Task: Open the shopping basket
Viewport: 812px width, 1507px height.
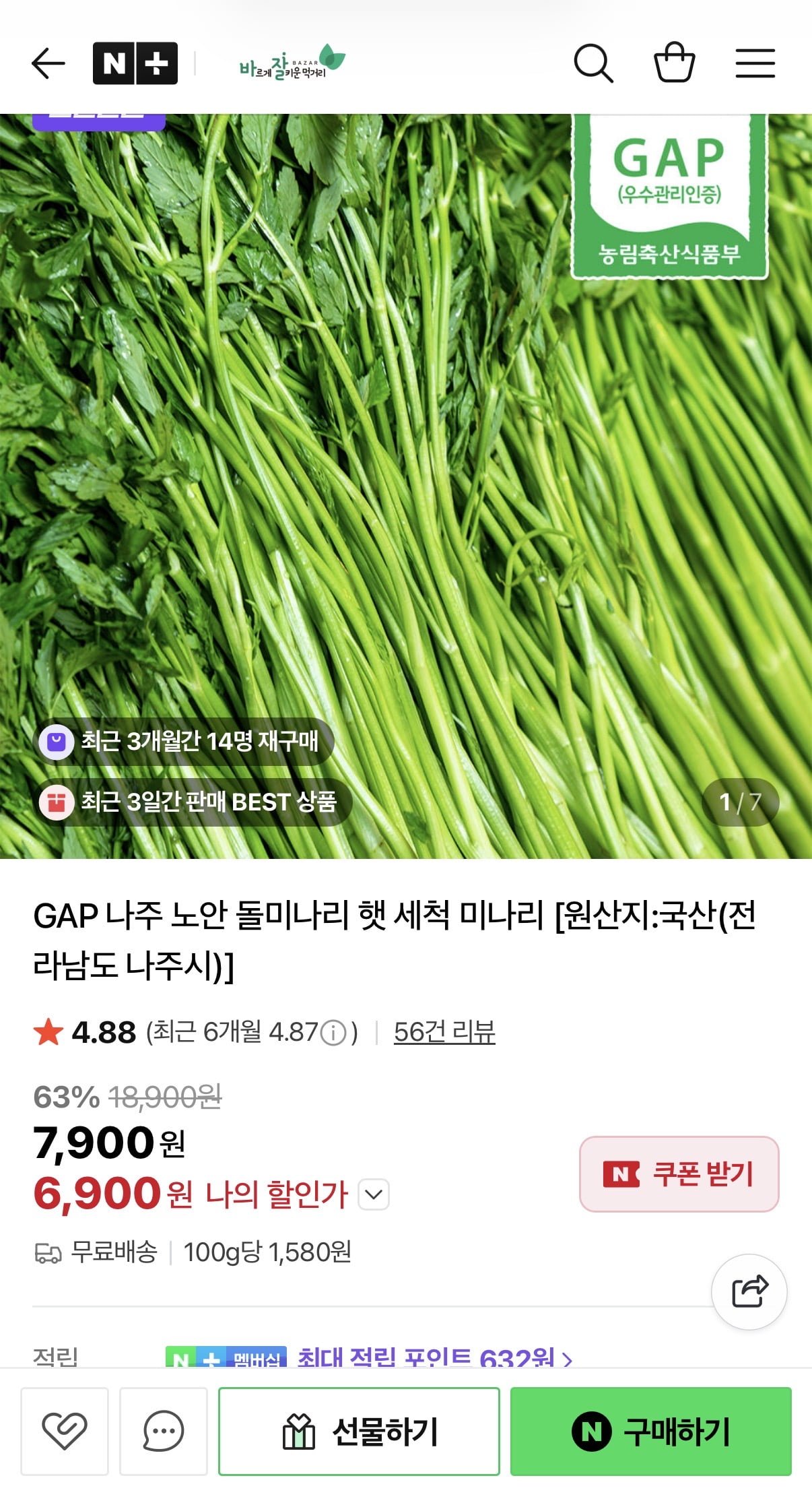Action: click(x=674, y=63)
